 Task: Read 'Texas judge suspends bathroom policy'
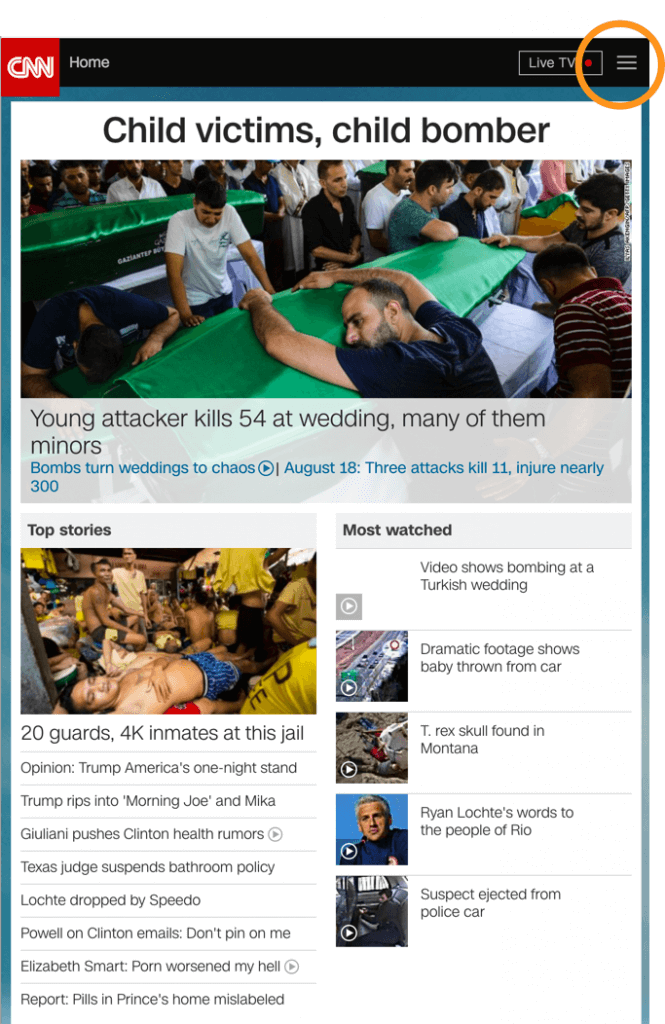[147, 867]
